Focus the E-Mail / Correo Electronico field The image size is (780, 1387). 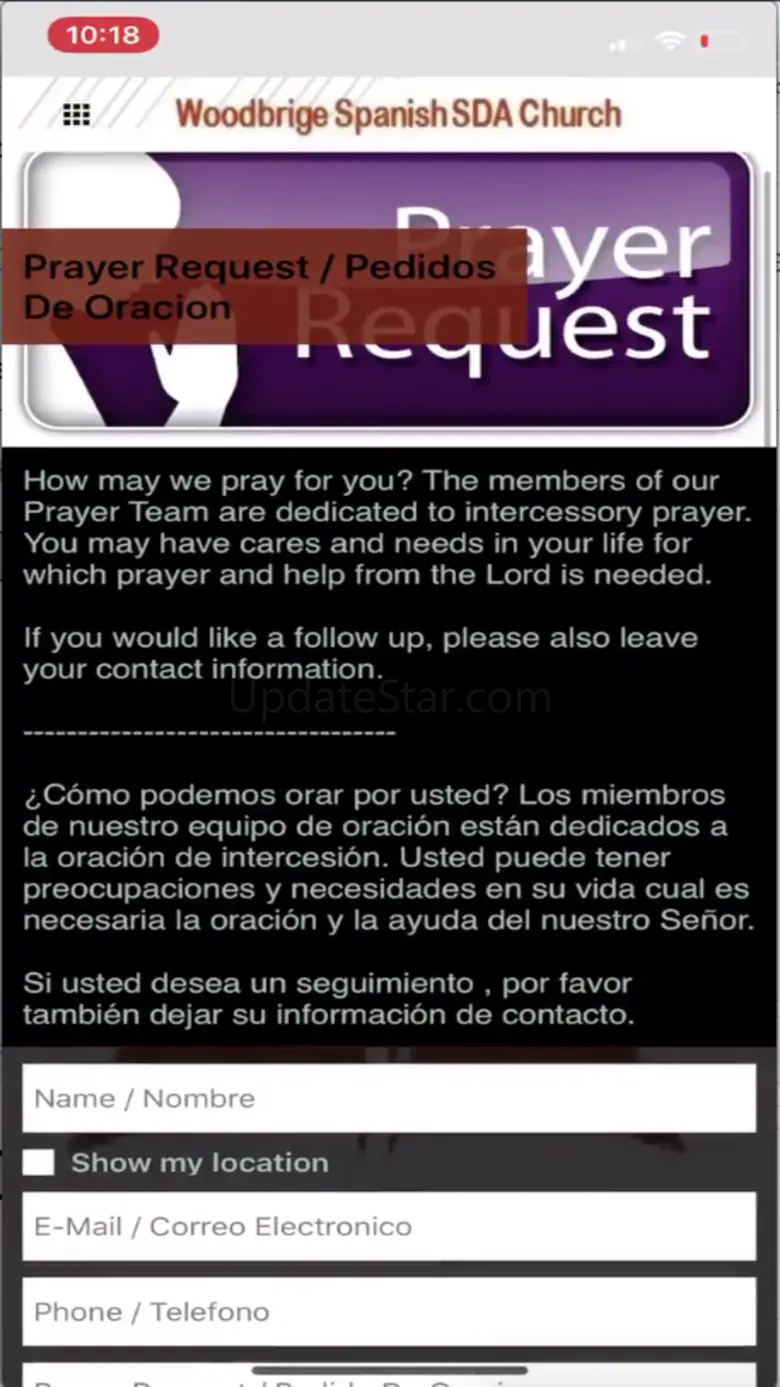(389, 1226)
